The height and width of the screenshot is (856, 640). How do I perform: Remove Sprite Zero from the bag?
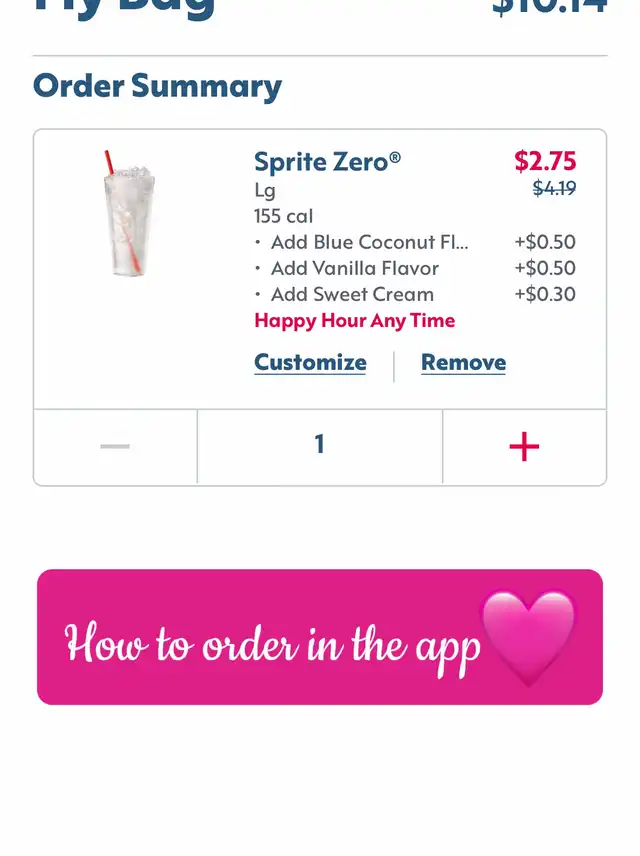[463, 363]
